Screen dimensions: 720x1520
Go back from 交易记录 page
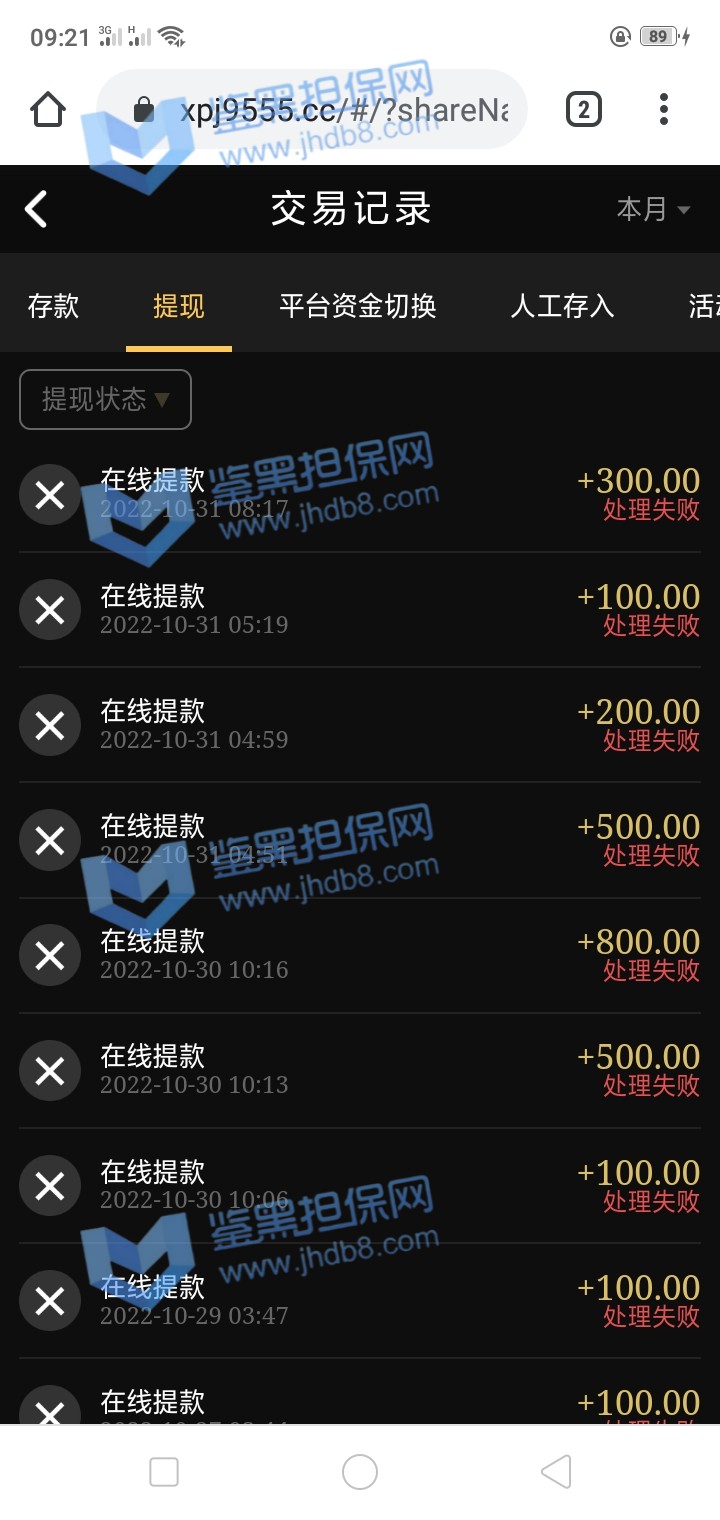(36, 209)
